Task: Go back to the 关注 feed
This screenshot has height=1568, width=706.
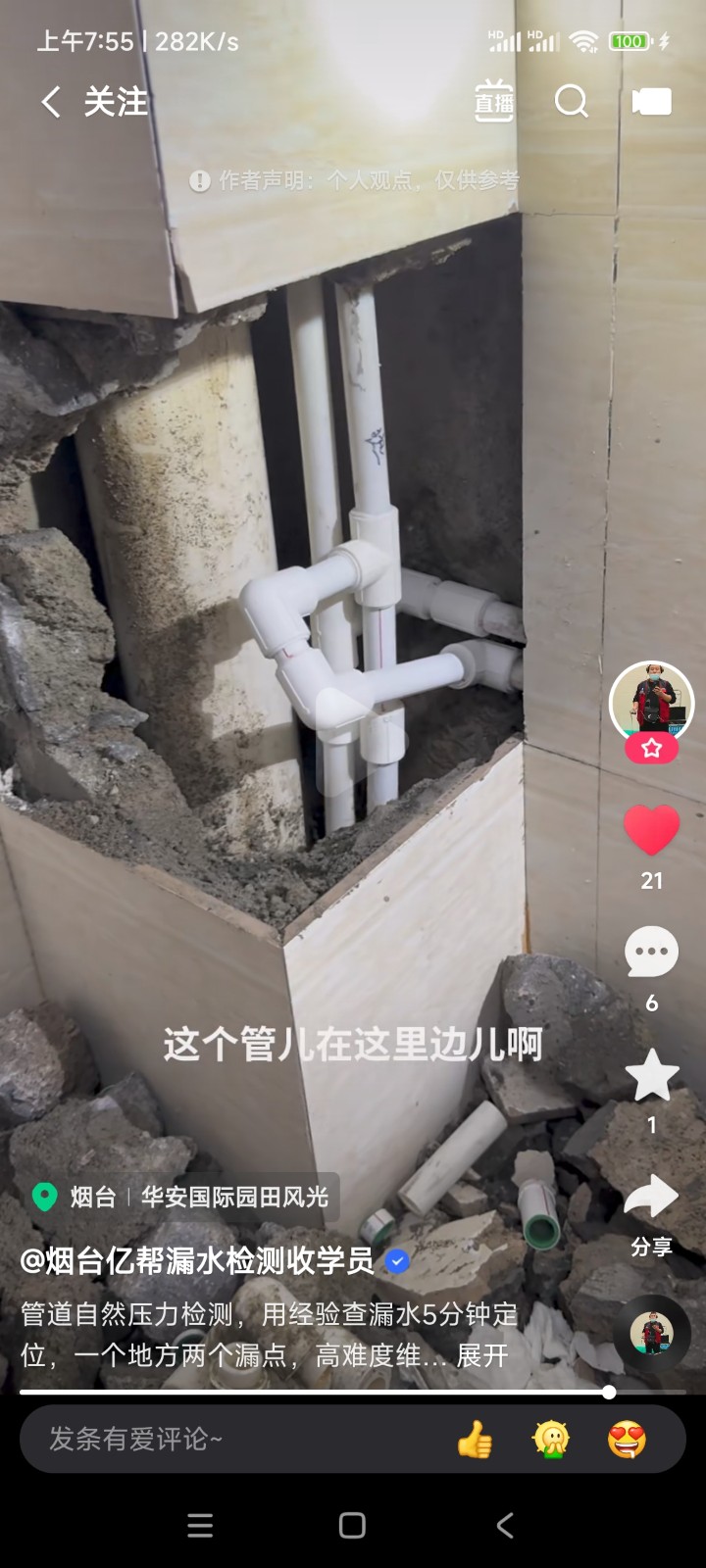Action: point(51,102)
